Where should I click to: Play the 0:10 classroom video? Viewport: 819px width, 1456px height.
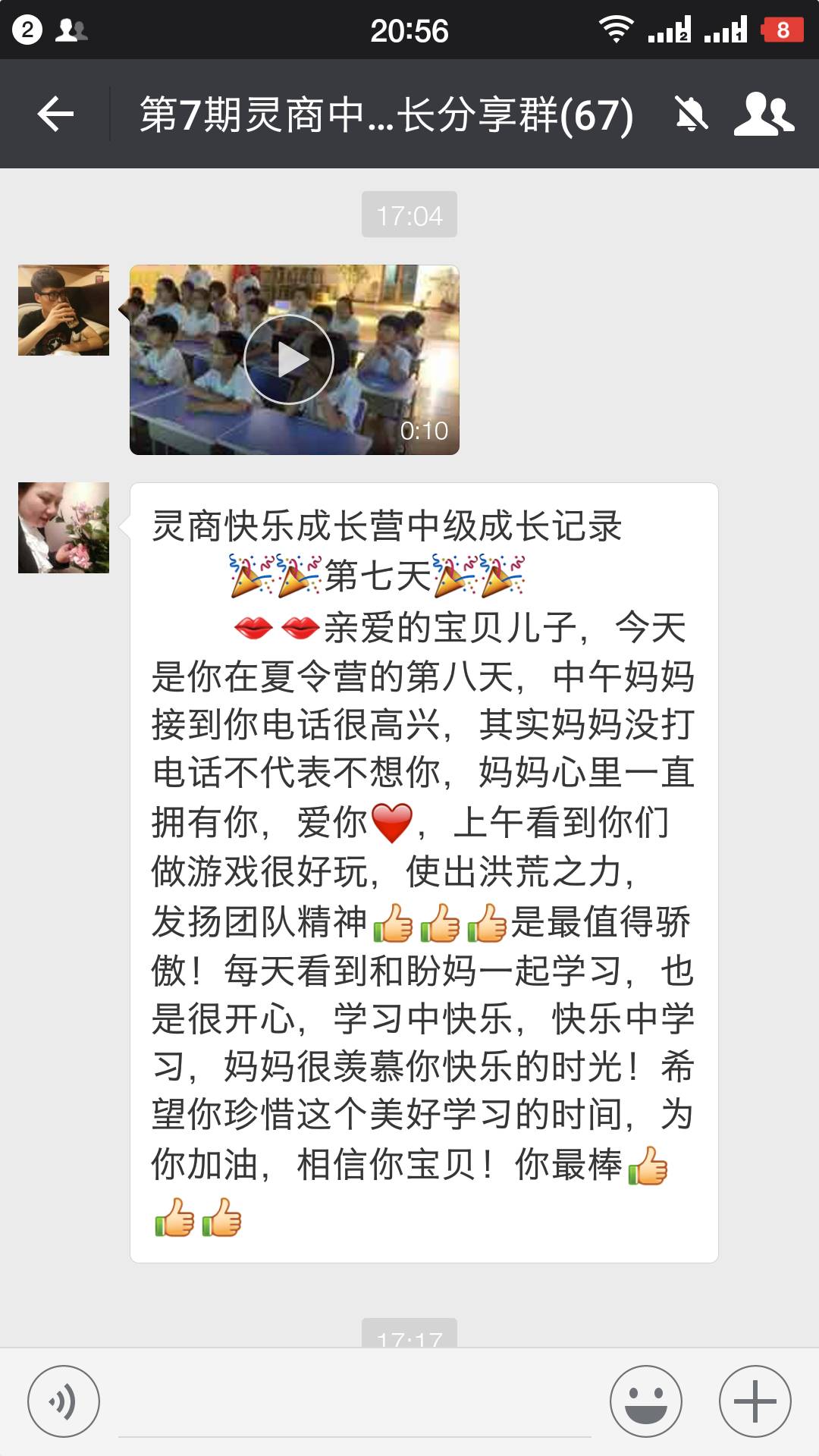(289, 359)
